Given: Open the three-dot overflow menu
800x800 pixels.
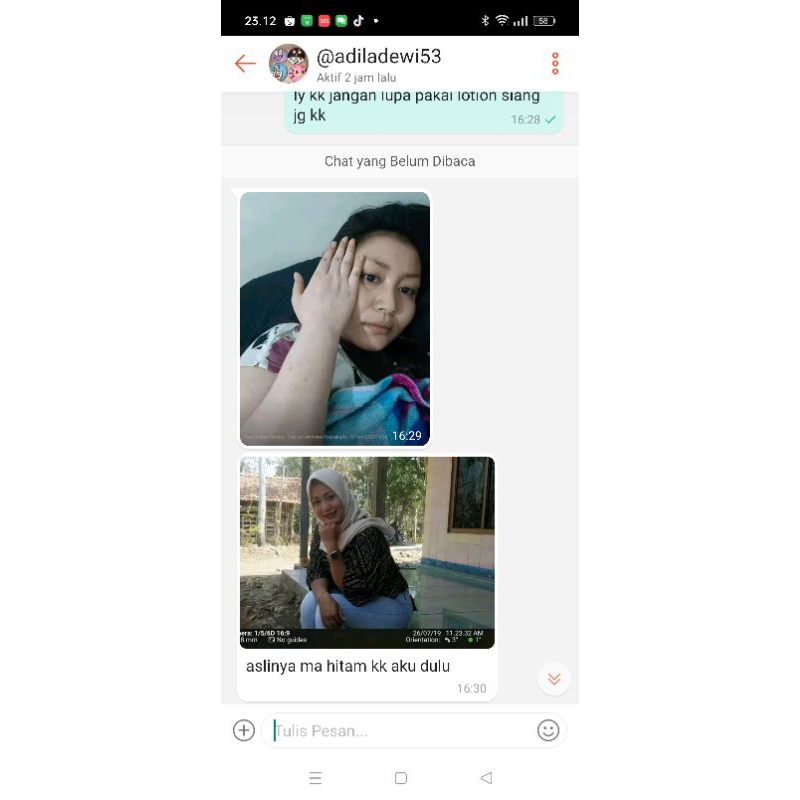Looking at the screenshot, I should click(x=555, y=64).
